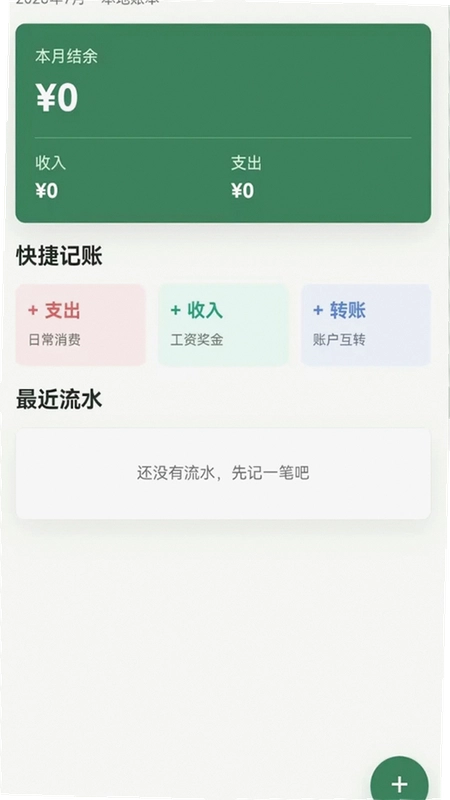The width and height of the screenshot is (450, 800).
Task: Tap the green plus floating button
Action: coord(399,780)
